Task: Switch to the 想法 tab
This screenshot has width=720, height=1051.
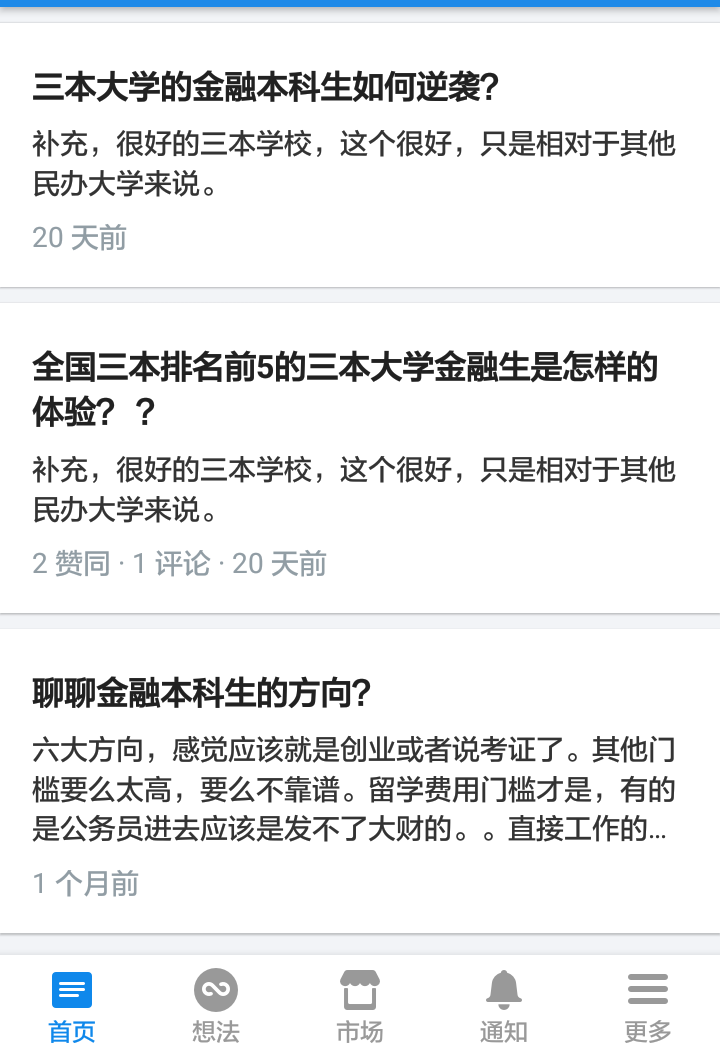Action: click(x=216, y=1005)
